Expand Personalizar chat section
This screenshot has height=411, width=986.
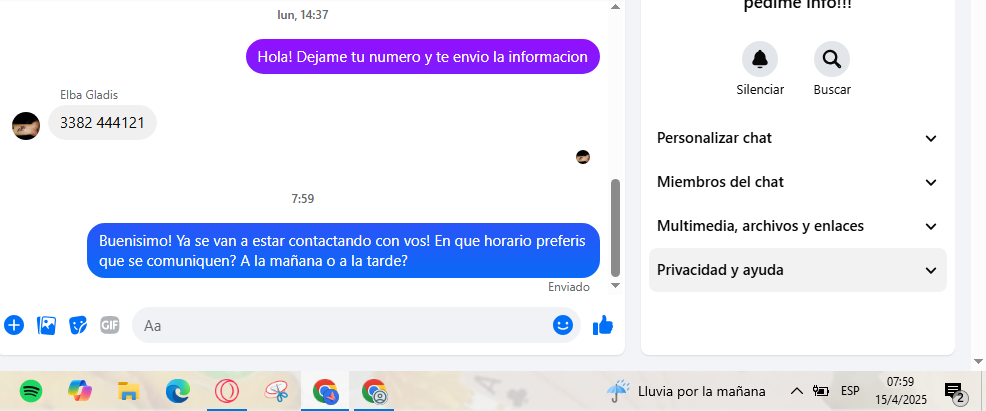(797, 138)
